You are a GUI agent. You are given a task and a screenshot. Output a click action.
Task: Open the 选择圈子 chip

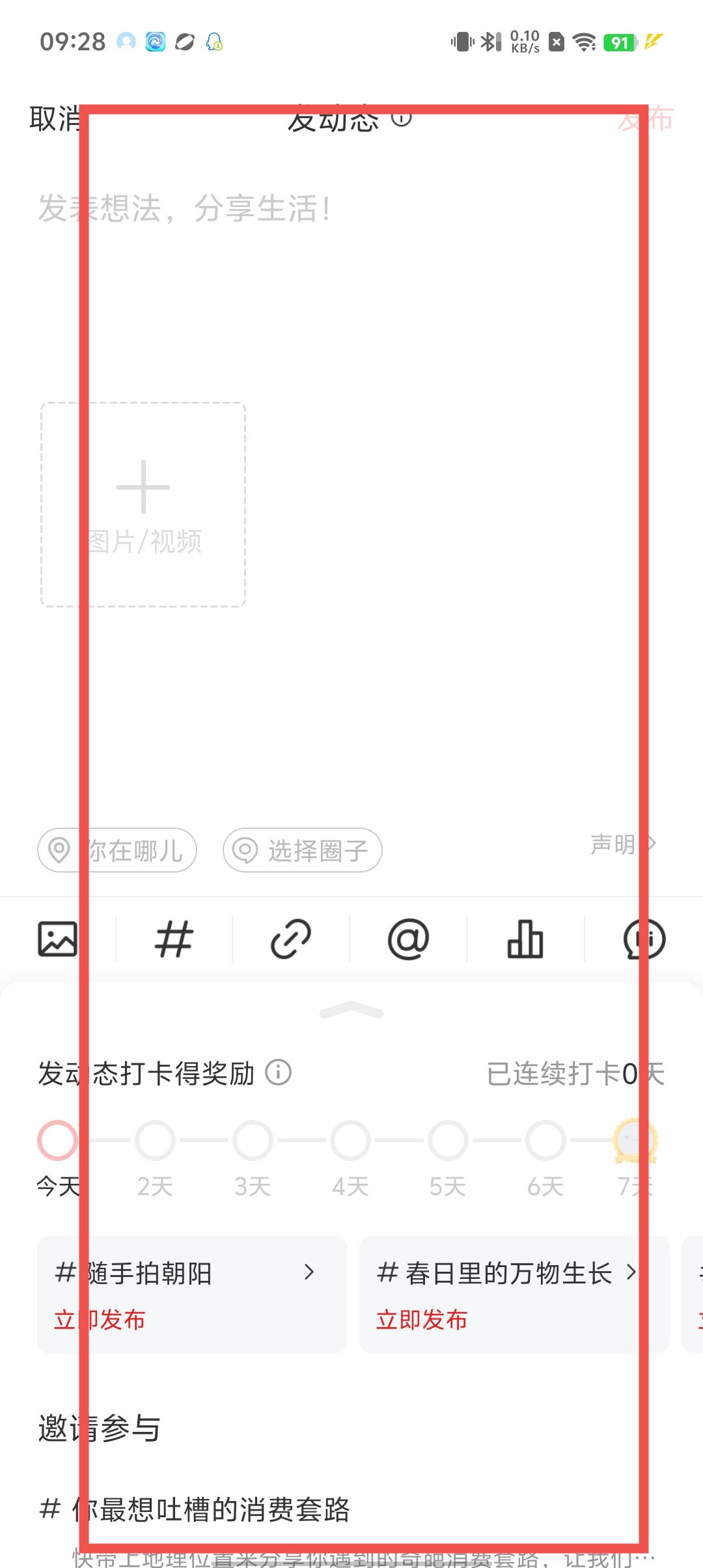click(303, 850)
